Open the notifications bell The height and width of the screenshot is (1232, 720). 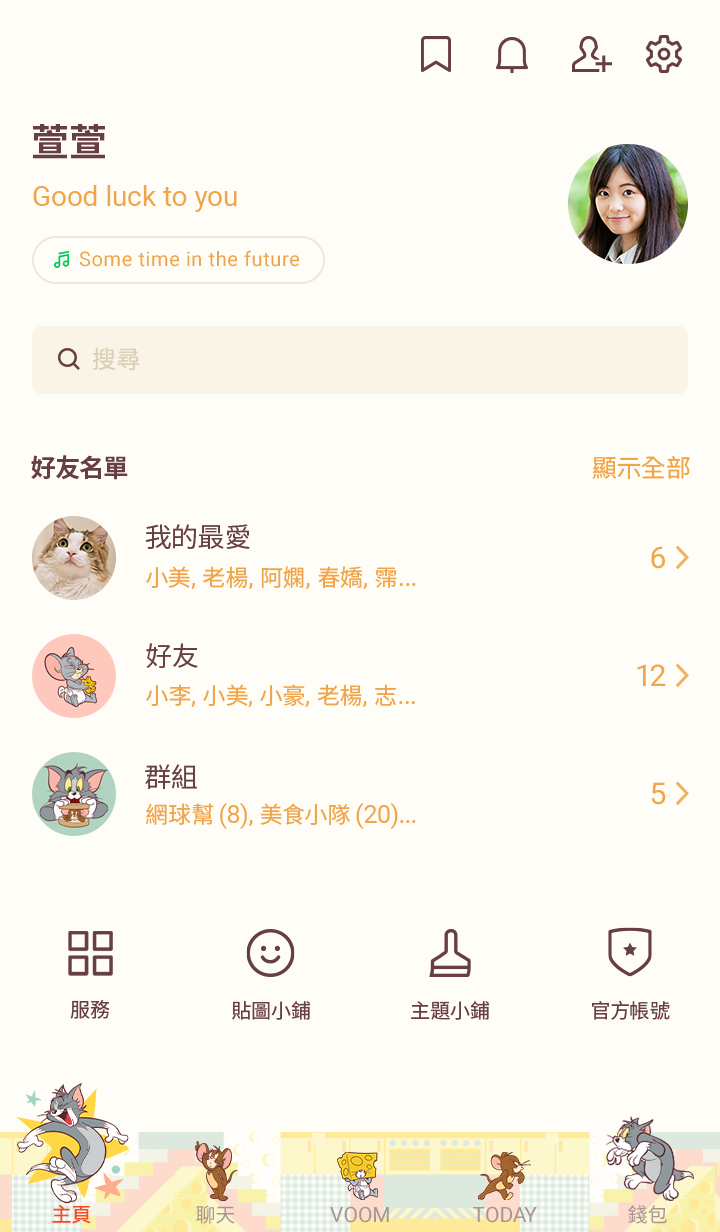[x=512, y=55]
